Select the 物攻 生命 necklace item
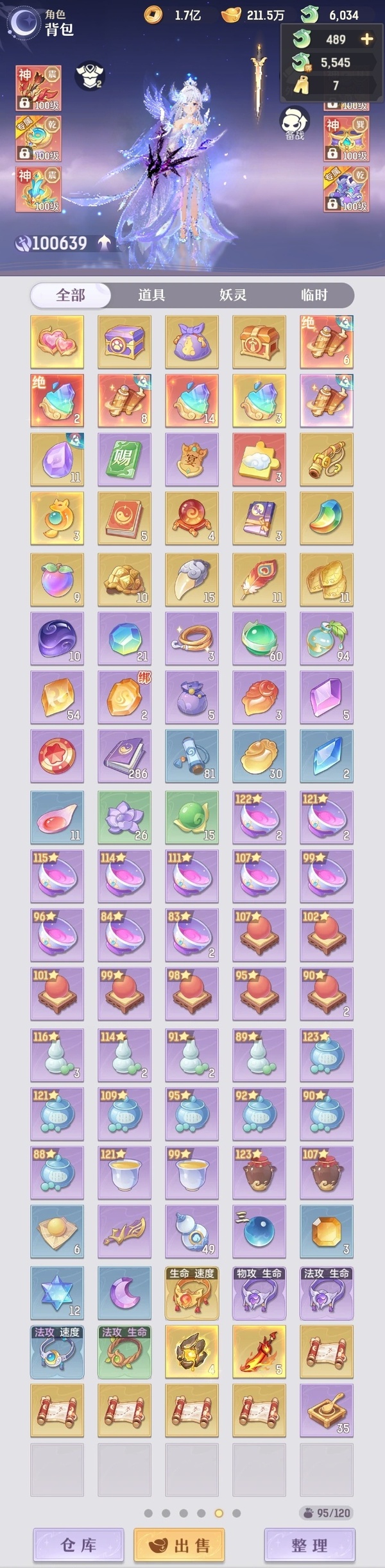The width and height of the screenshot is (385, 1568). tap(259, 1292)
